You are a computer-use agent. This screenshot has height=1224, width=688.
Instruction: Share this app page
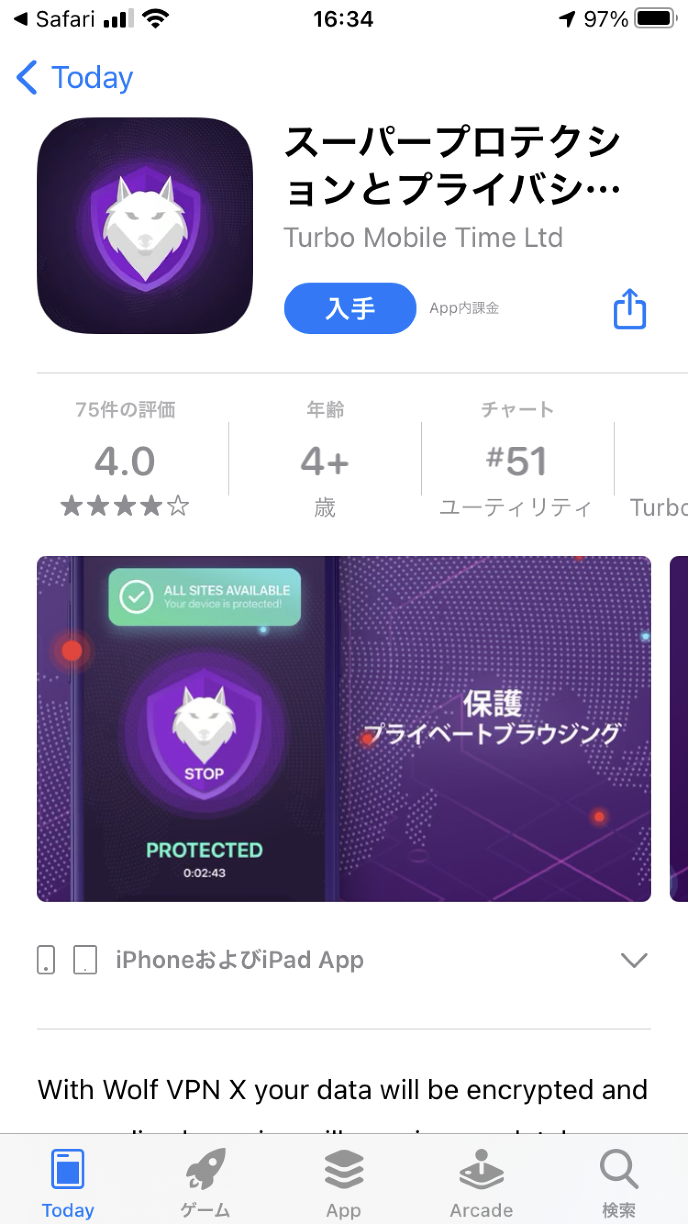pyautogui.click(x=629, y=308)
